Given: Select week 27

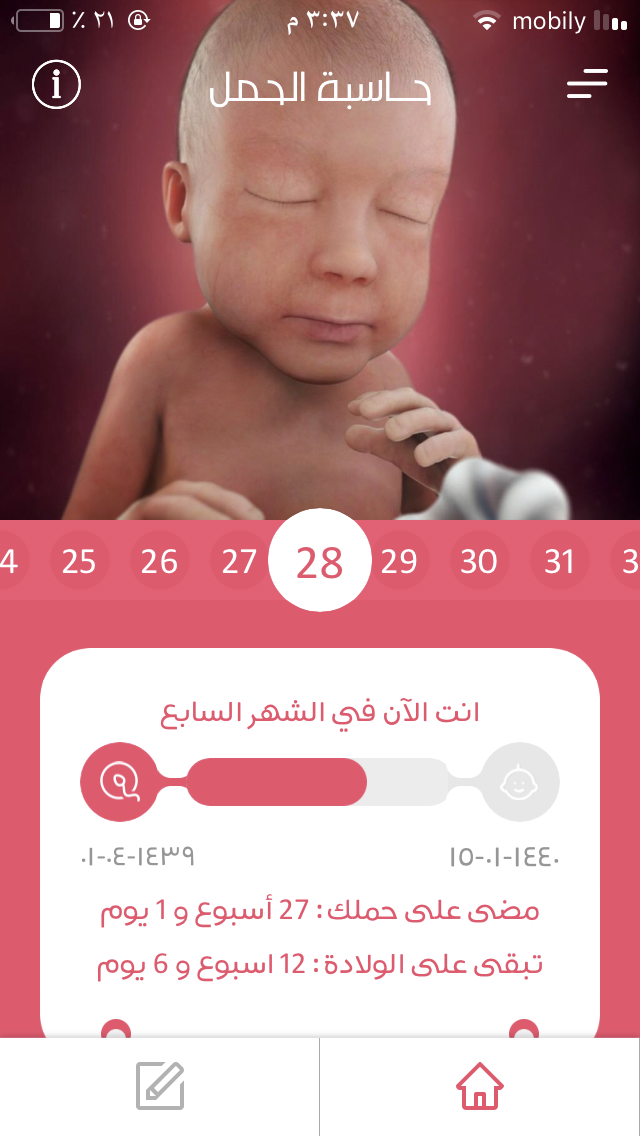Looking at the screenshot, I should pyautogui.click(x=239, y=562).
